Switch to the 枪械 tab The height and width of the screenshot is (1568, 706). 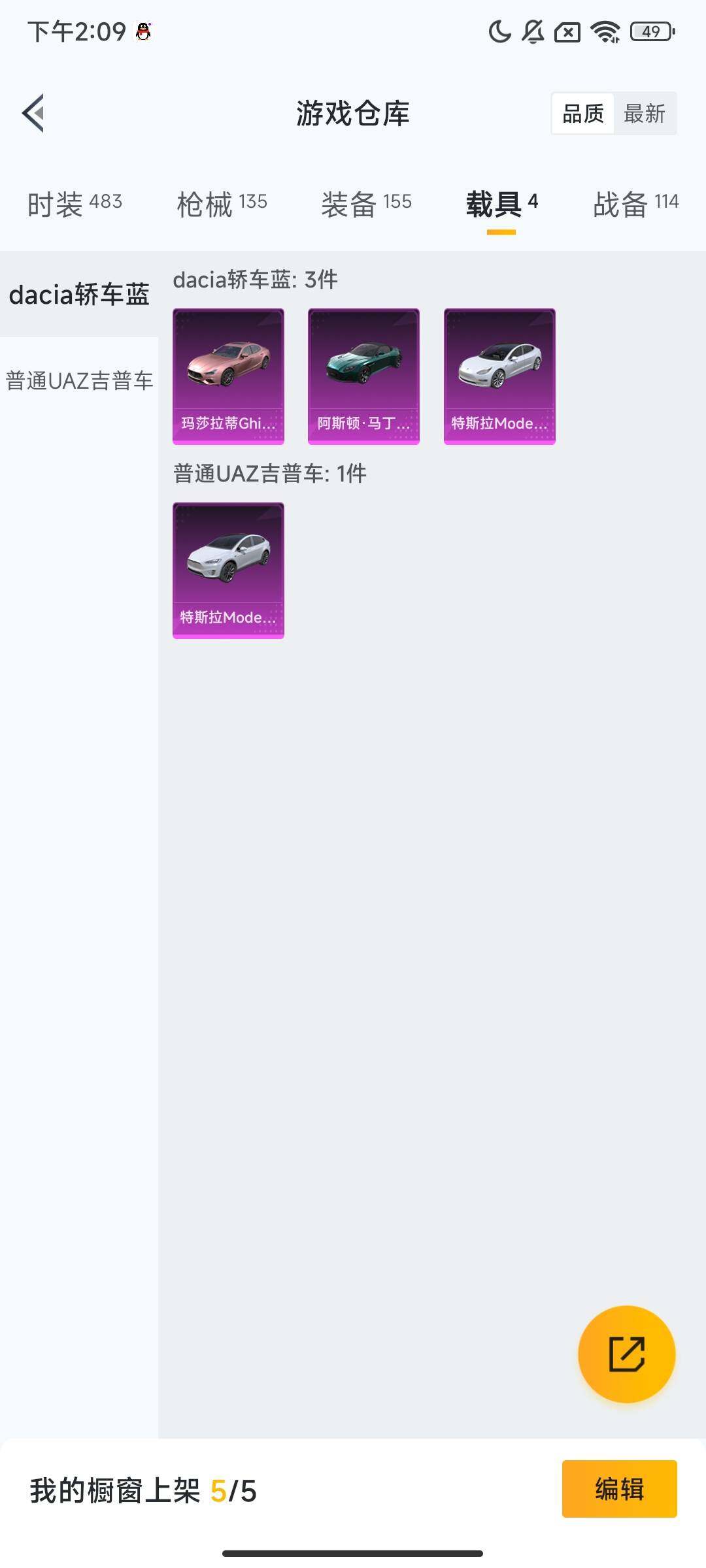pos(222,204)
